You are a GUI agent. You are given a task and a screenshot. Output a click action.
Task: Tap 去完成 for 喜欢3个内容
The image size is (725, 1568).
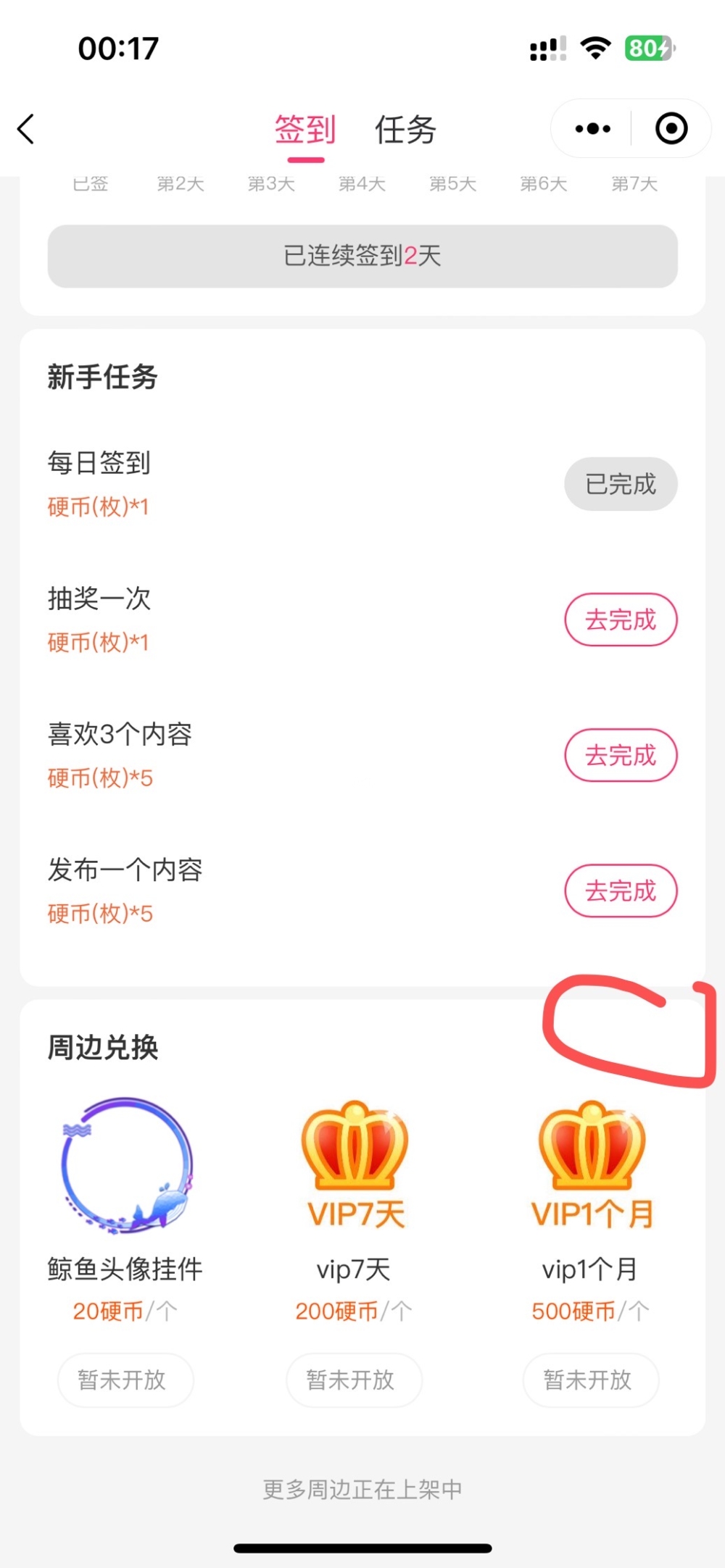[x=621, y=756]
